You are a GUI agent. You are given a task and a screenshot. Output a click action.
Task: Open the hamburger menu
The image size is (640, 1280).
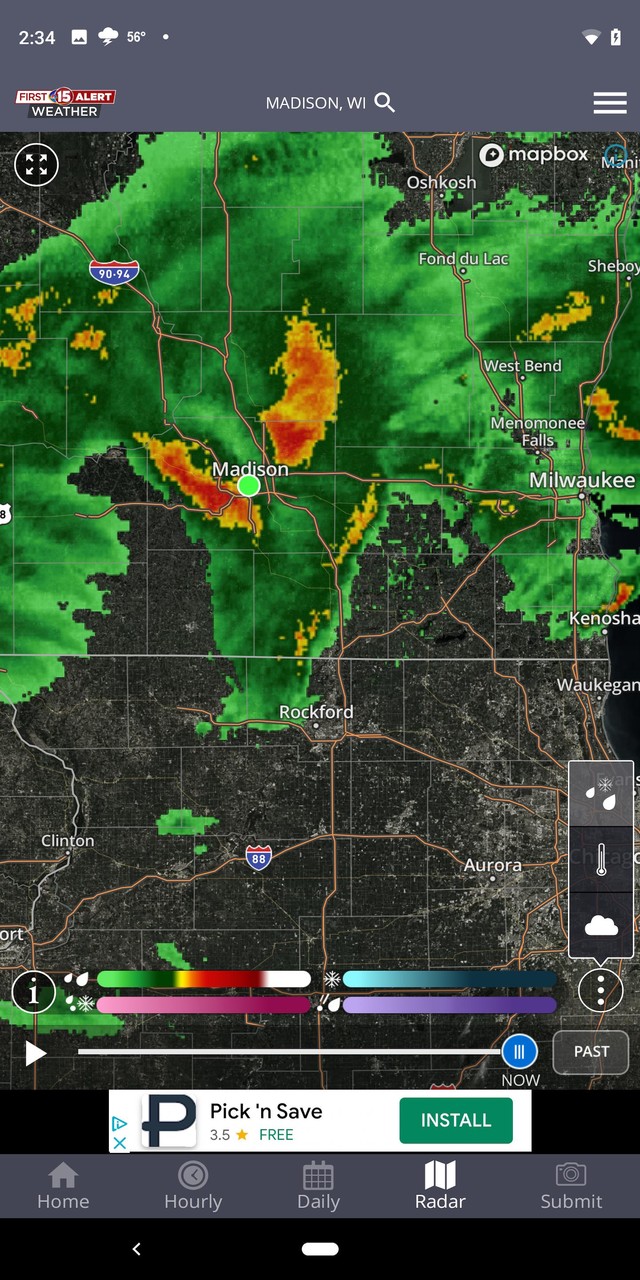(609, 103)
